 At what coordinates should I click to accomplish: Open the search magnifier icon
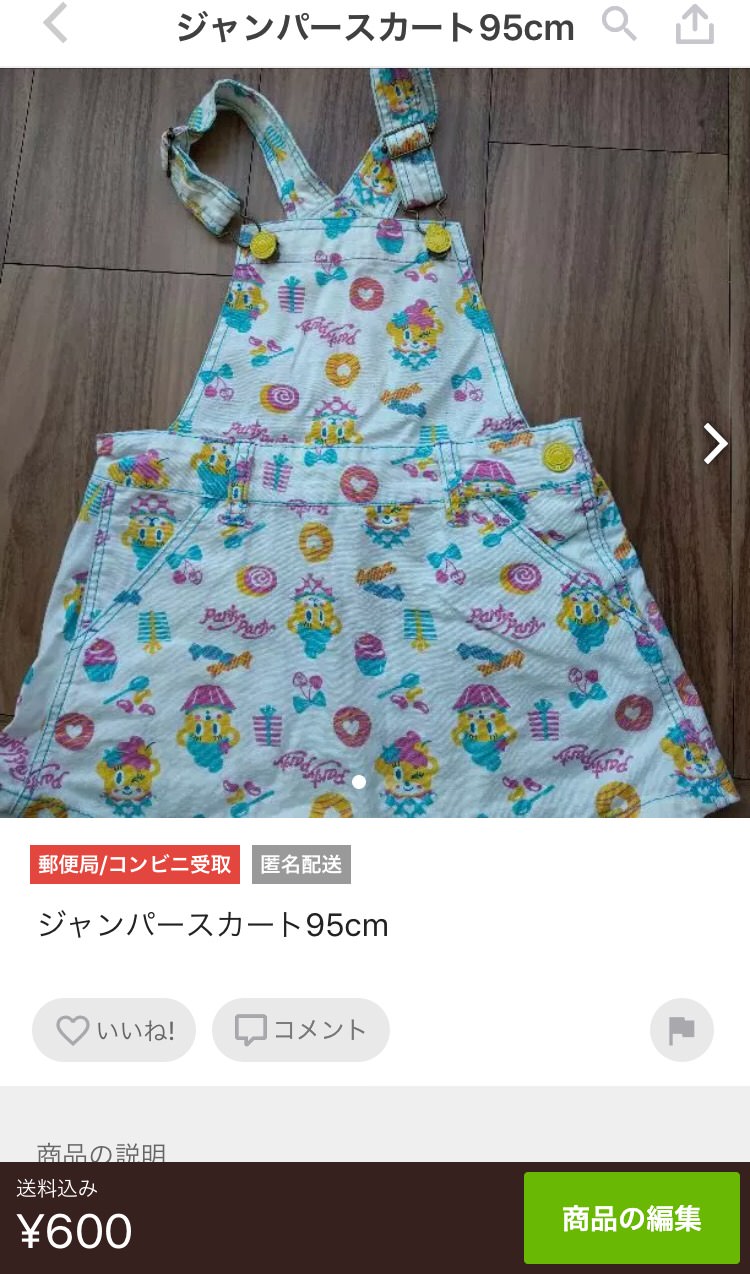tap(619, 24)
